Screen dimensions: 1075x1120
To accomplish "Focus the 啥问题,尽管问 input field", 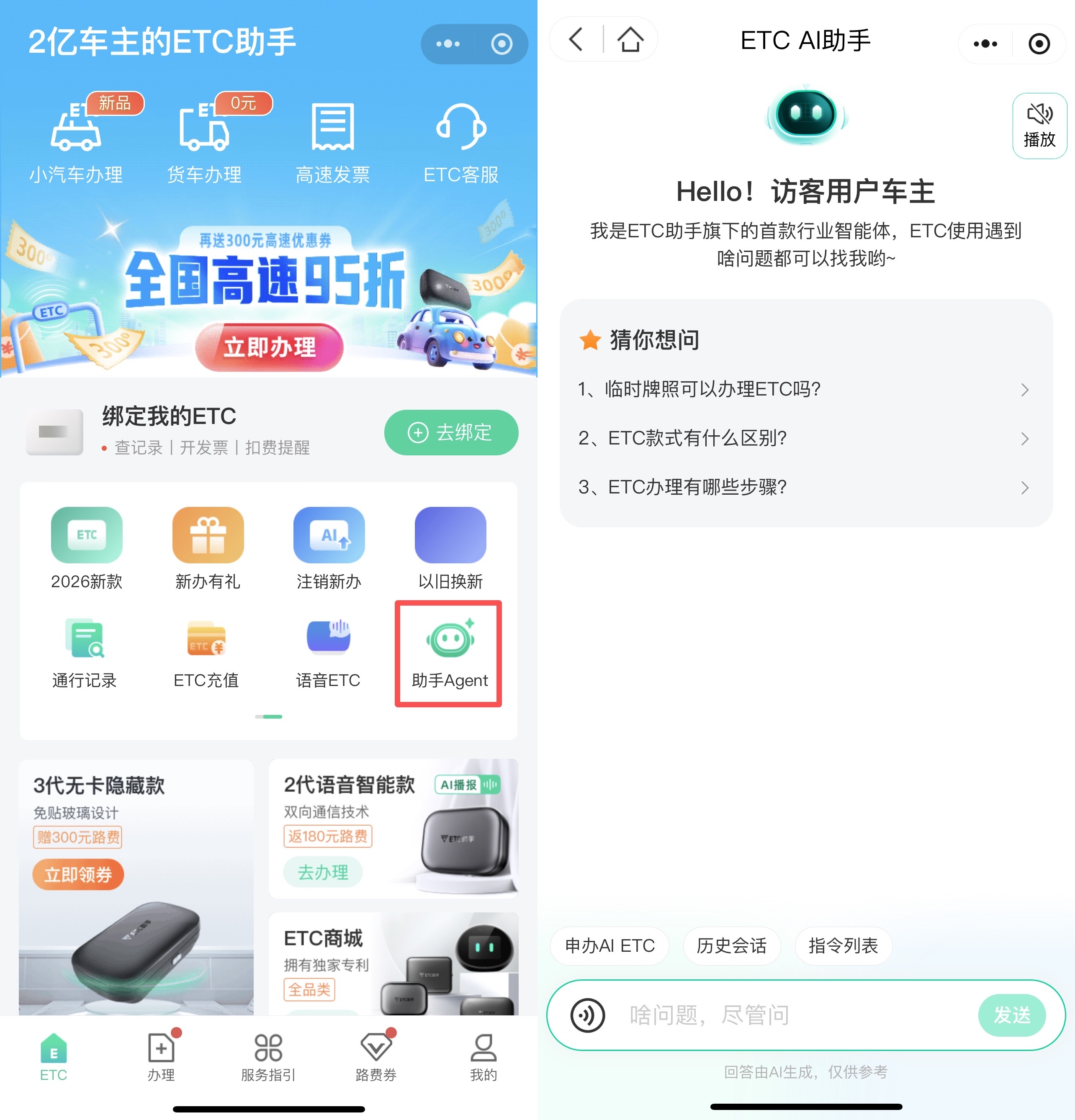I will (x=789, y=1015).
